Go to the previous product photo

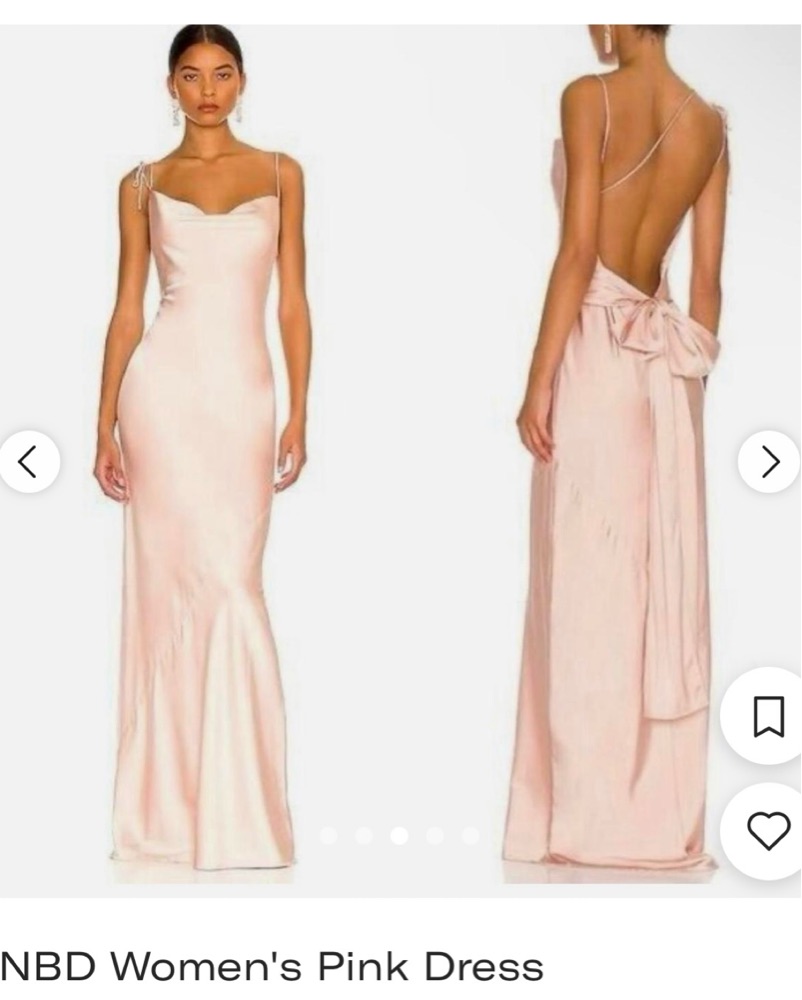coord(29,462)
